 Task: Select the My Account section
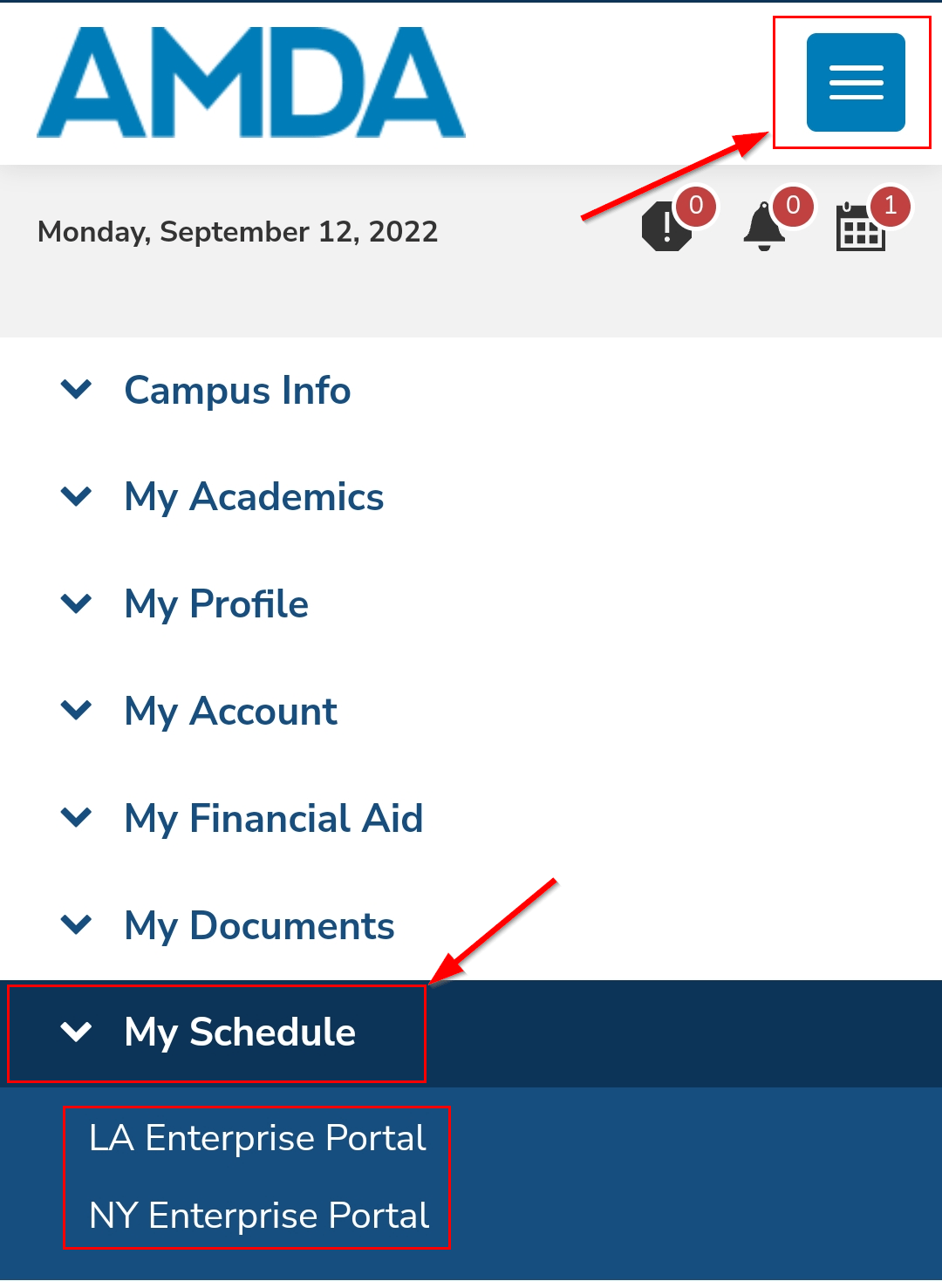click(230, 711)
